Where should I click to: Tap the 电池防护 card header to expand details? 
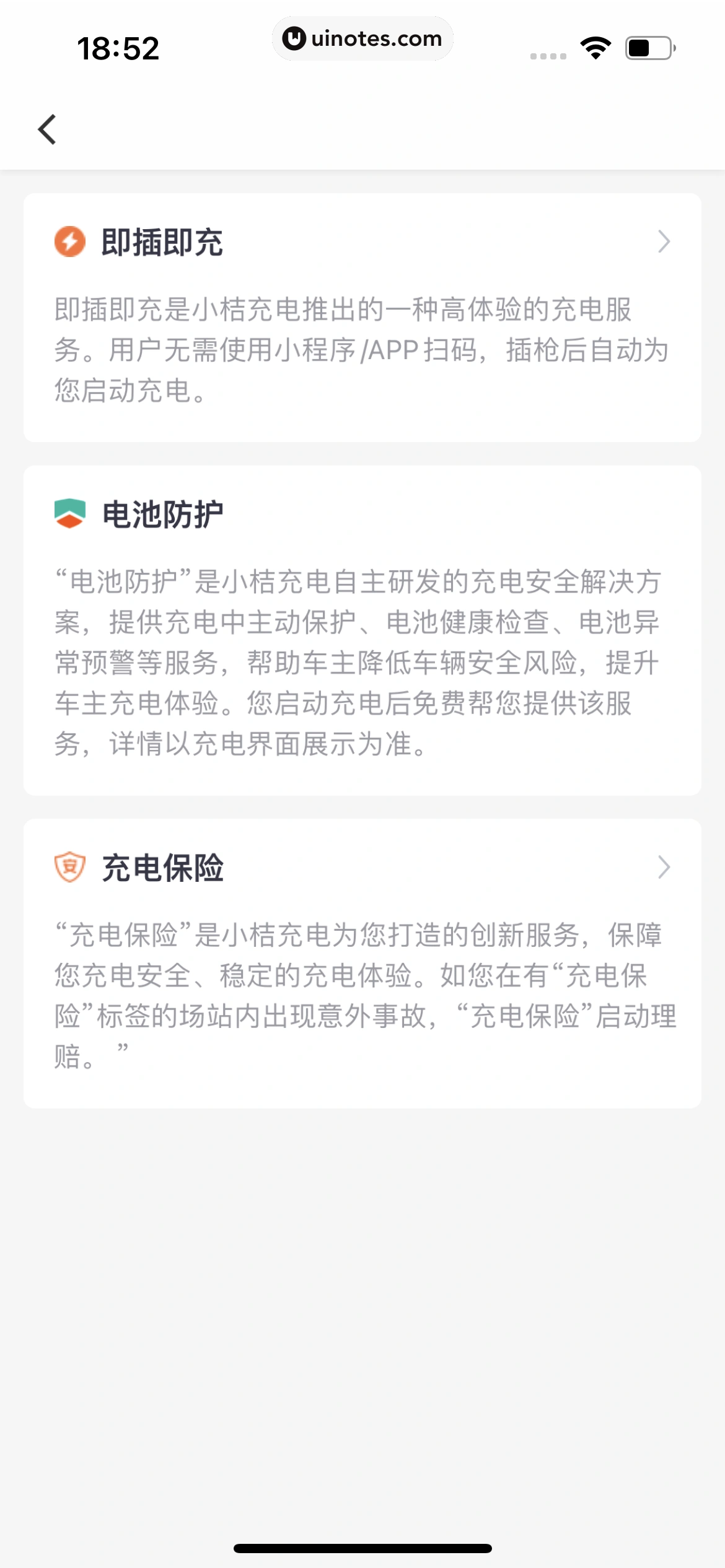(162, 515)
